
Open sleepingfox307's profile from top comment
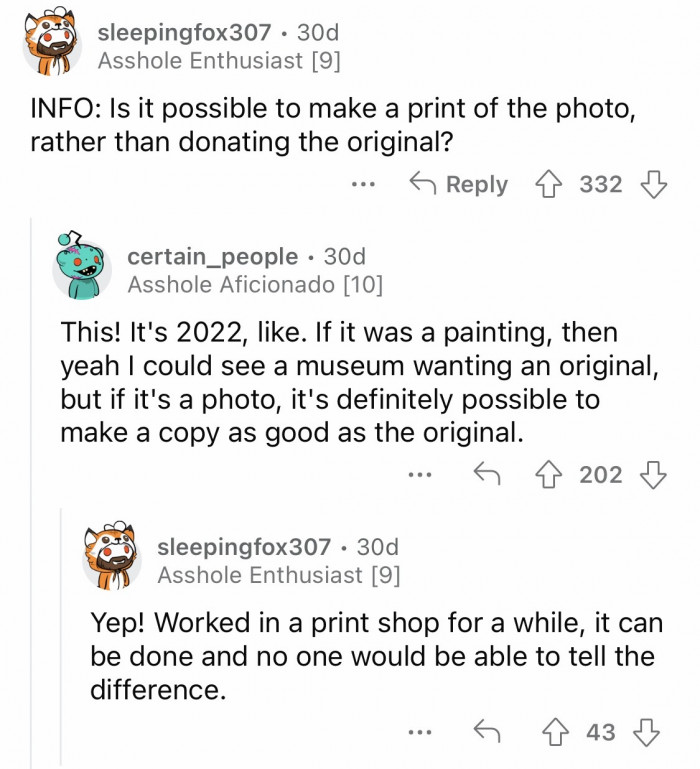[x=184, y=33]
